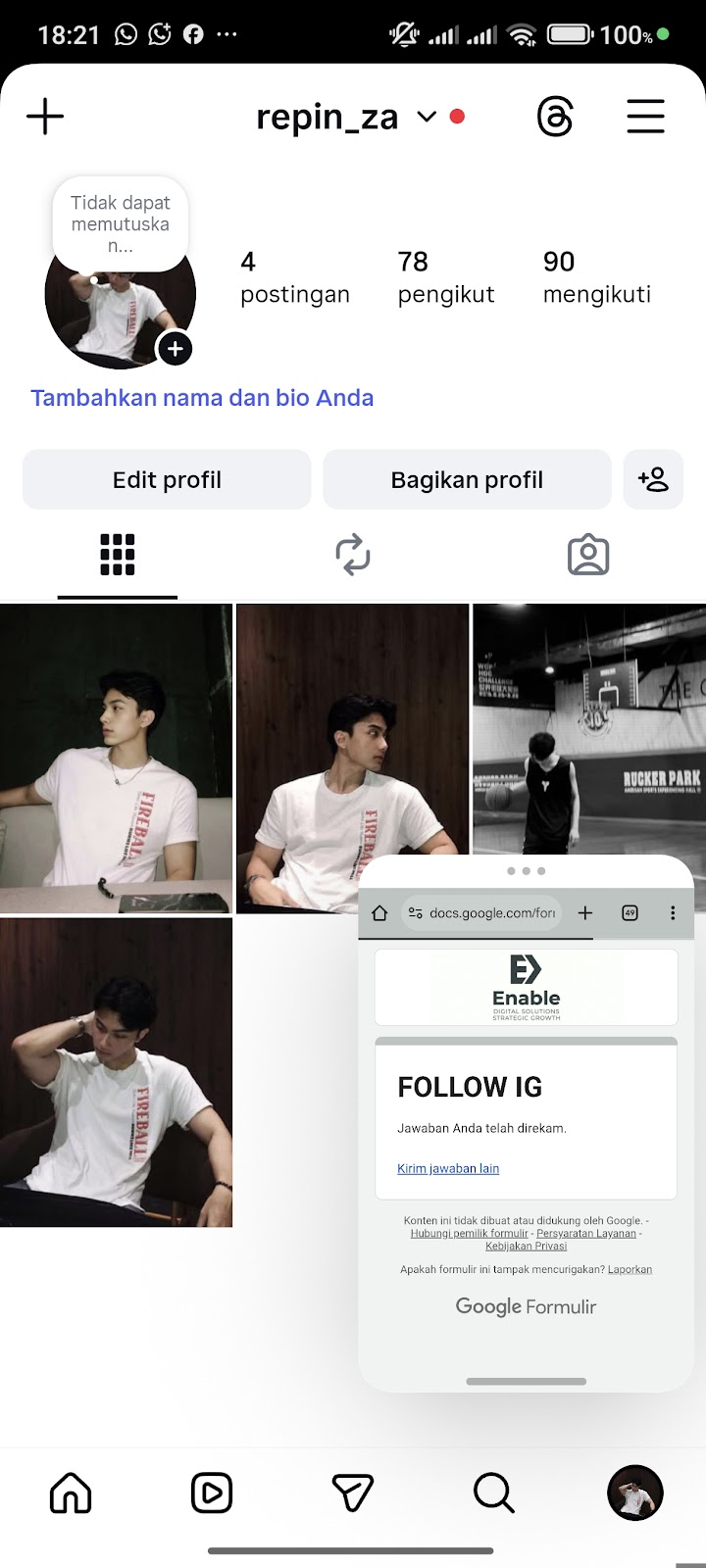Switch to the reposts tab
The height and width of the screenshot is (1568, 706).
353,555
